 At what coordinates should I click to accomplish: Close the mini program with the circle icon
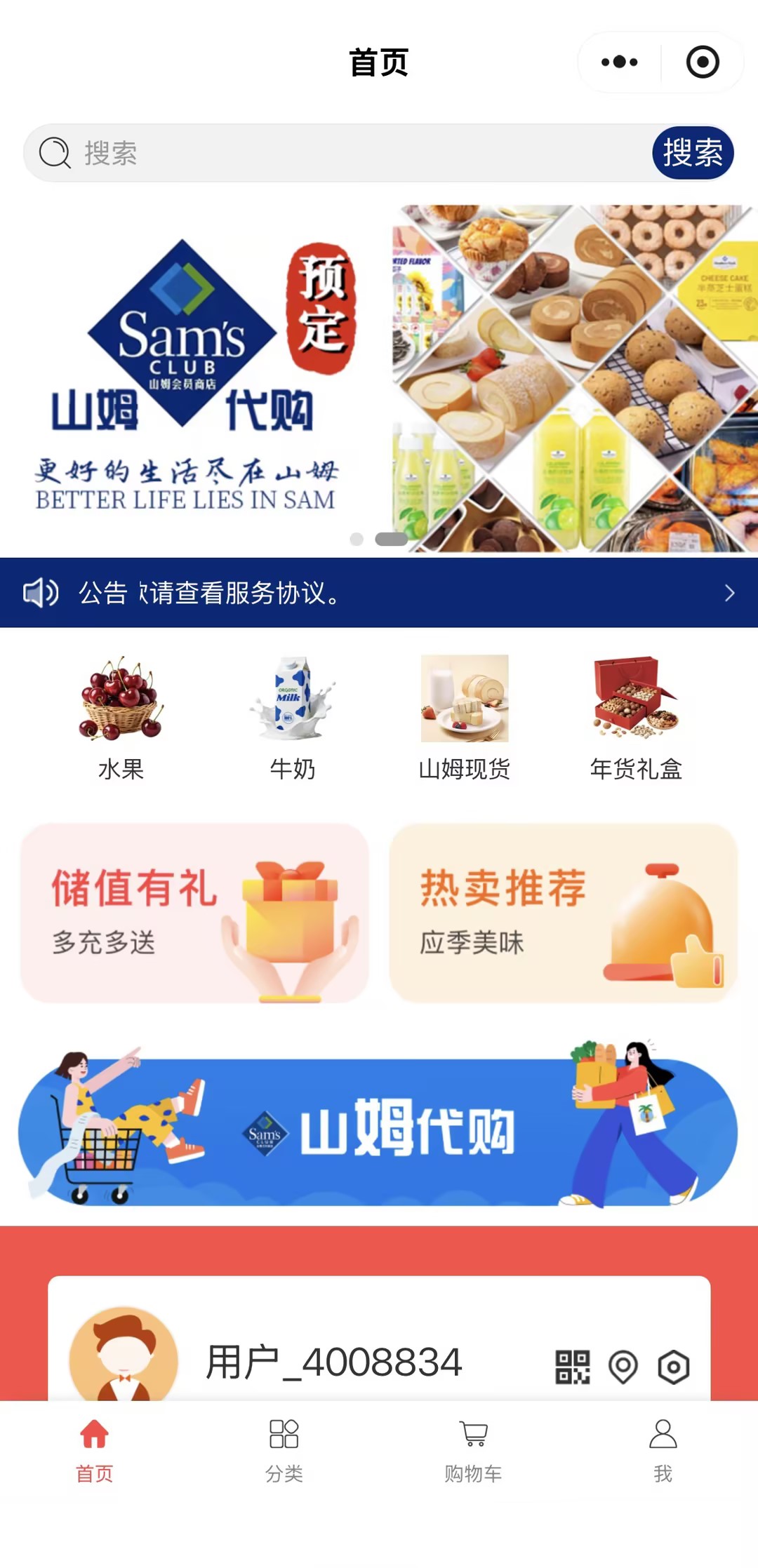tap(702, 62)
